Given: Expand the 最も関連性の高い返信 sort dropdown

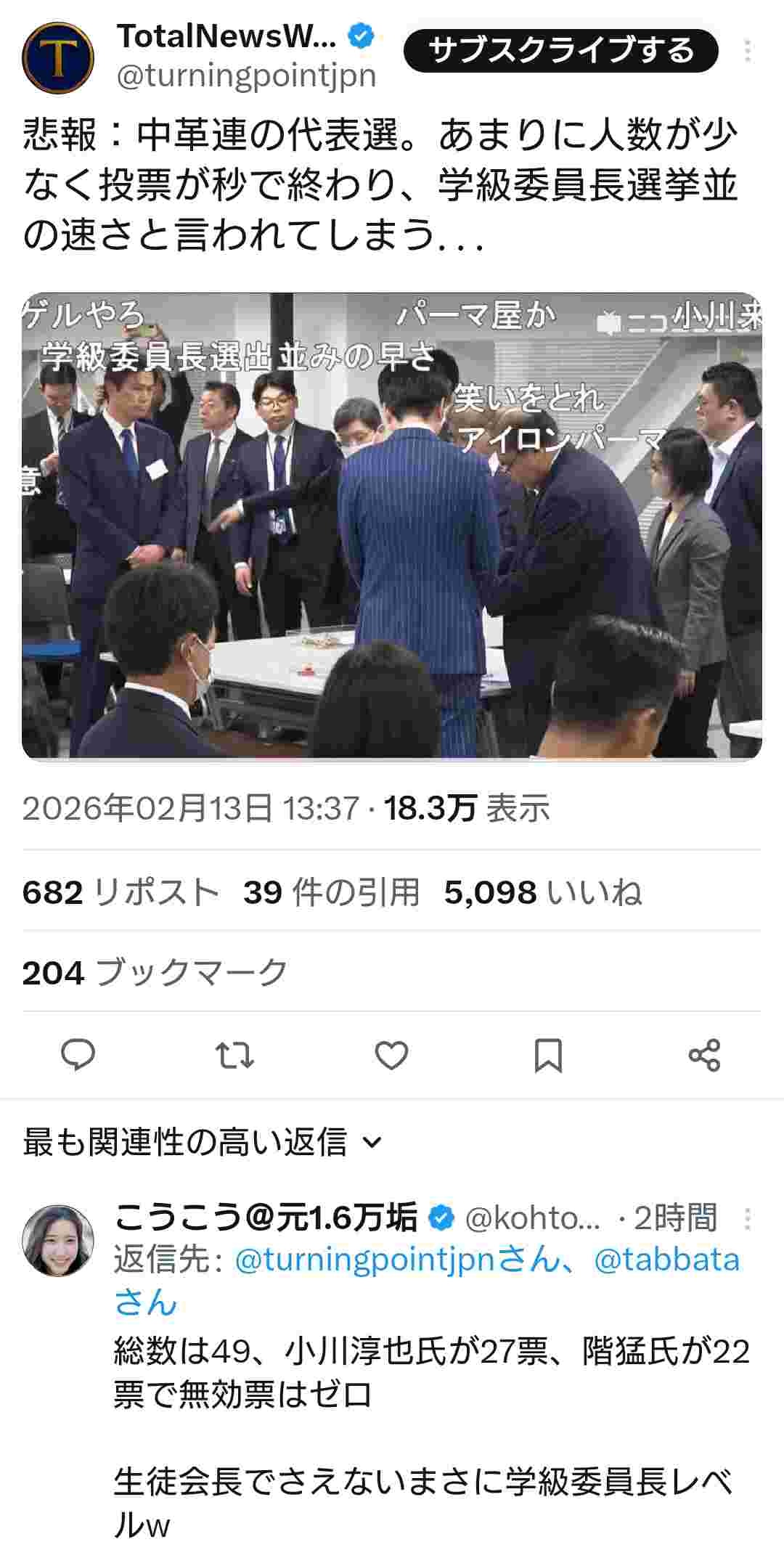Looking at the screenshot, I should (203, 1142).
